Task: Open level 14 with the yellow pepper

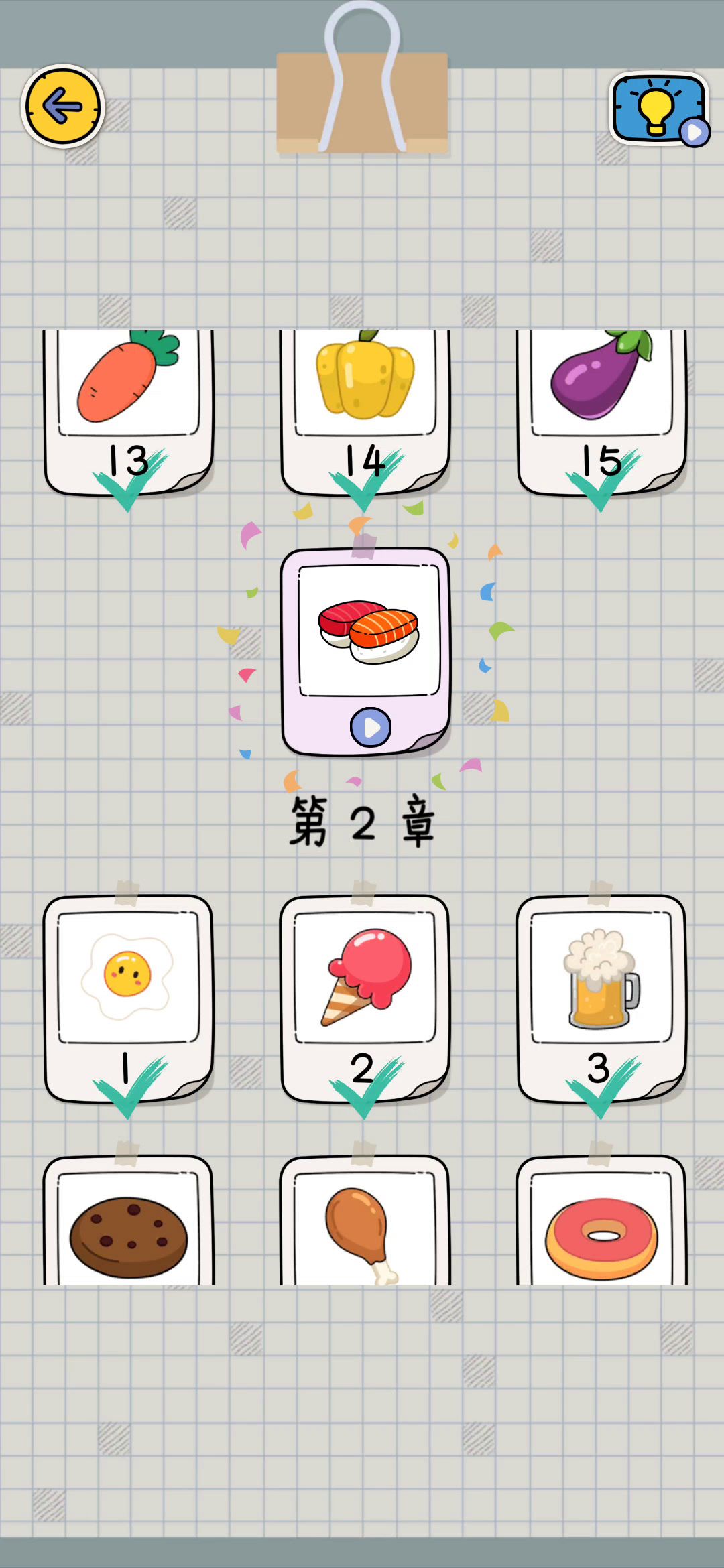Action: tap(365, 409)
